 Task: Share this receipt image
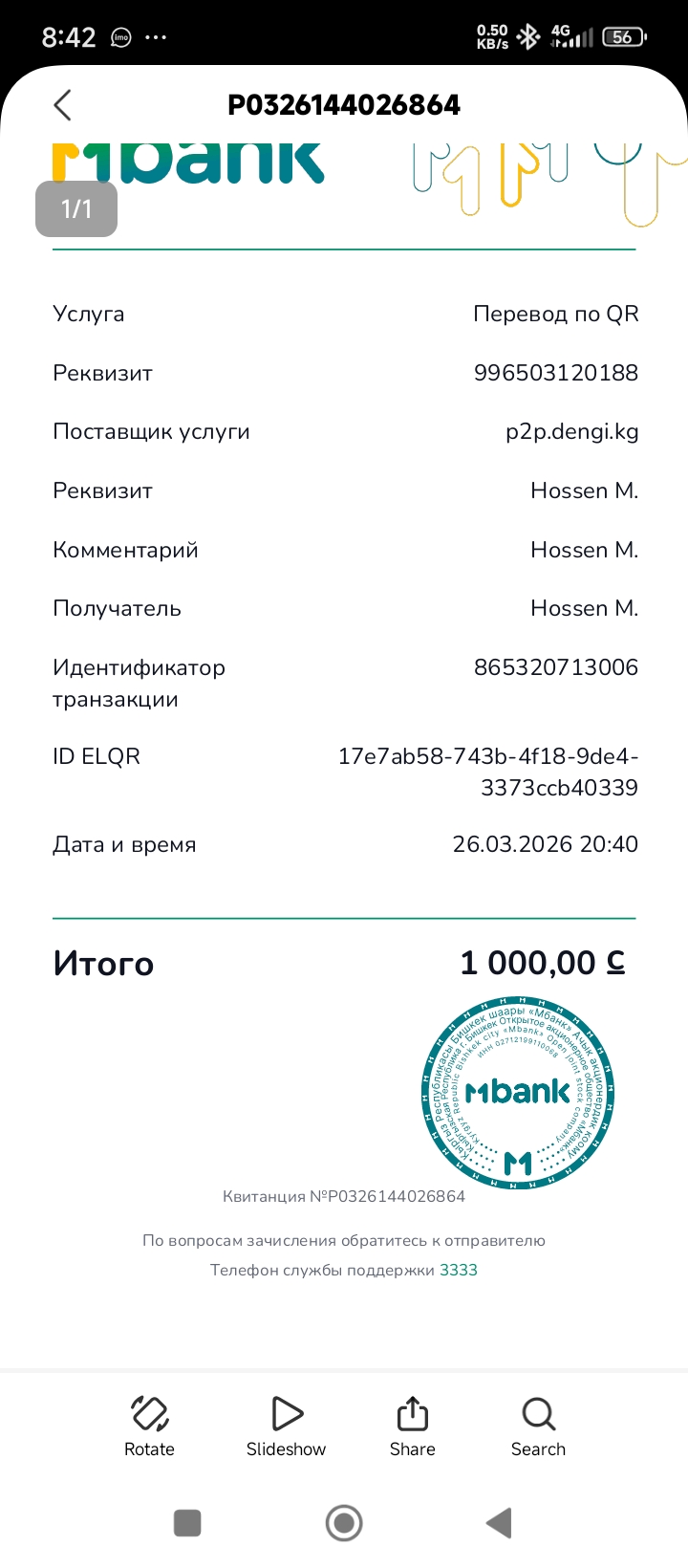412,1425
